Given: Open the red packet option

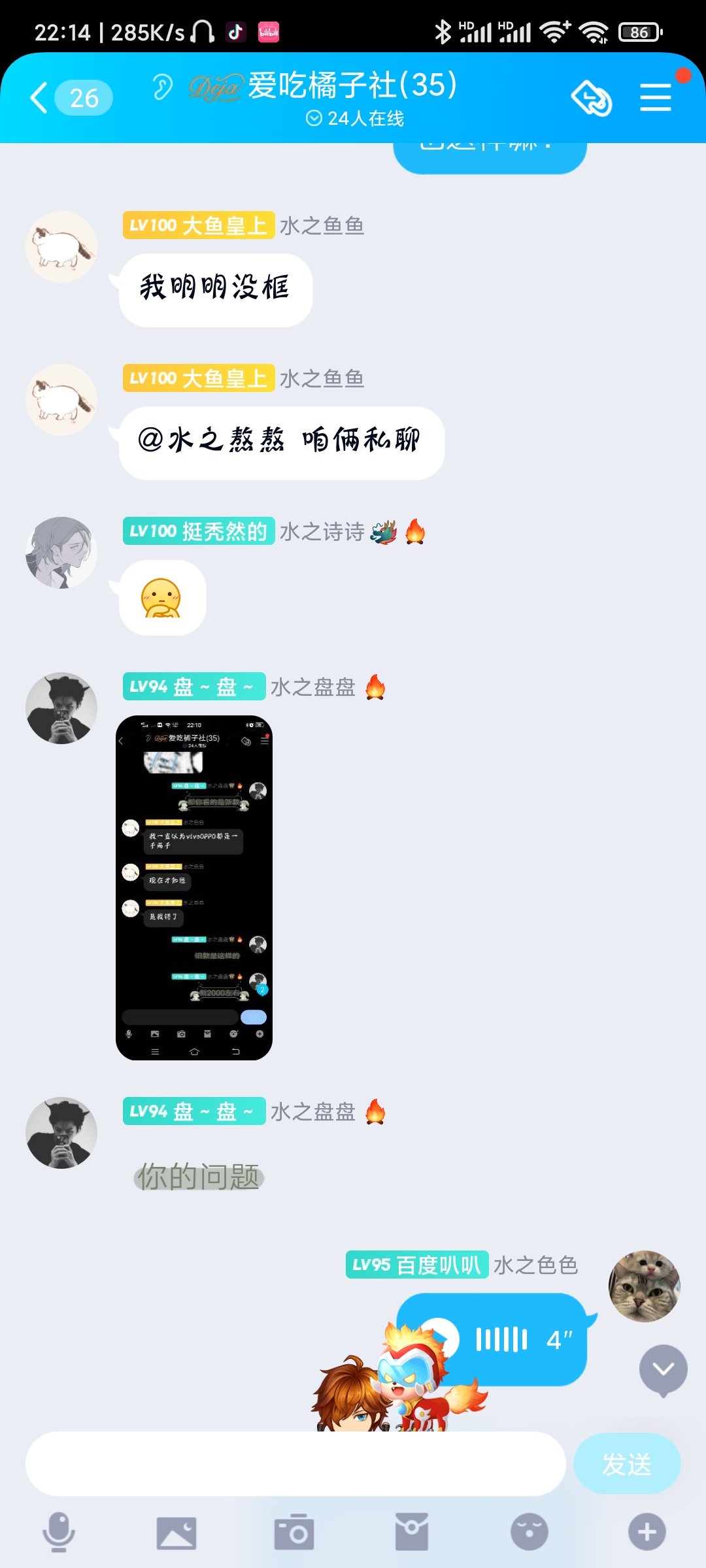Looking at the screenshot, I should point(412,1532).
